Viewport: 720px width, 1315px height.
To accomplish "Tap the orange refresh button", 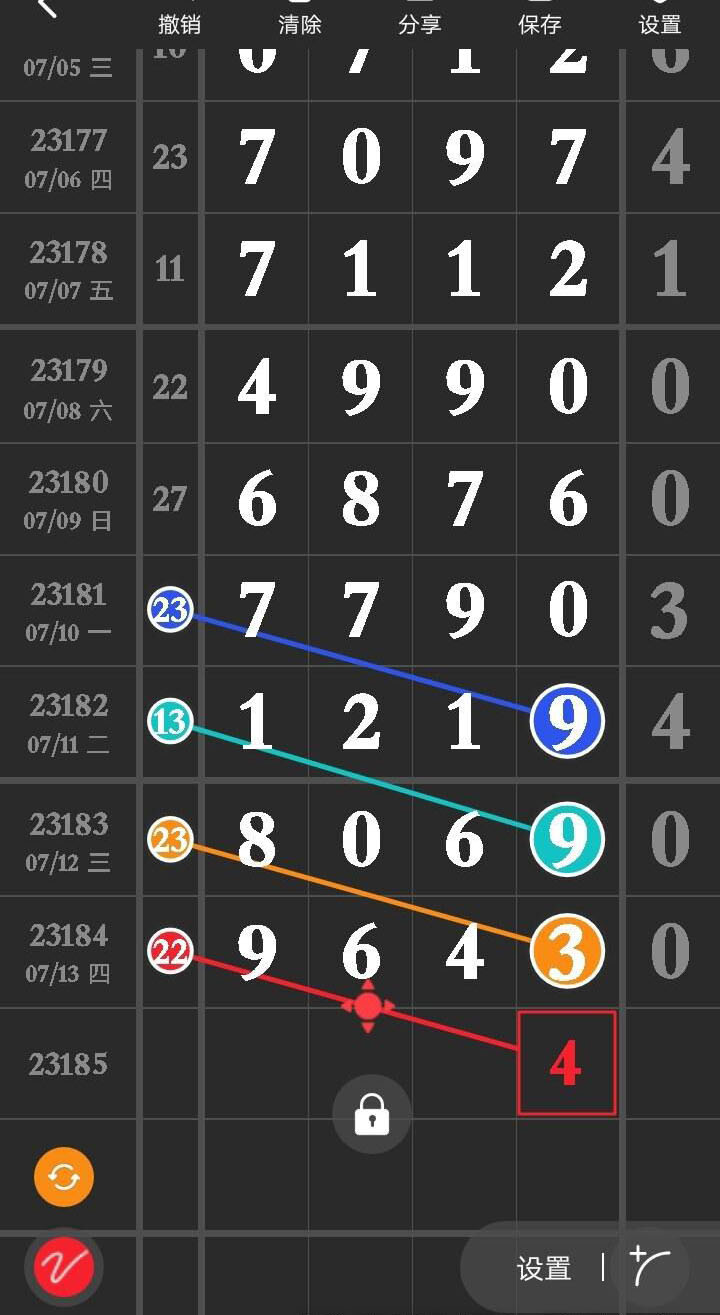I will [x=64, y=1177].
